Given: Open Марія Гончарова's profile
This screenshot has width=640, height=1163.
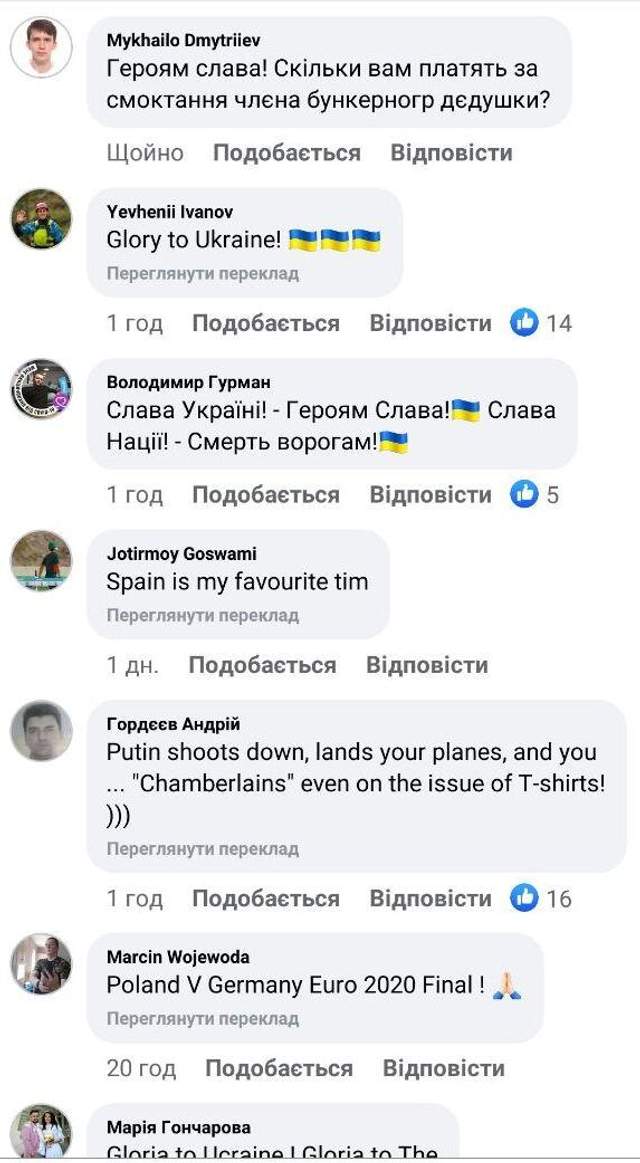Looking at the screenshot, I should point(178,1128).
